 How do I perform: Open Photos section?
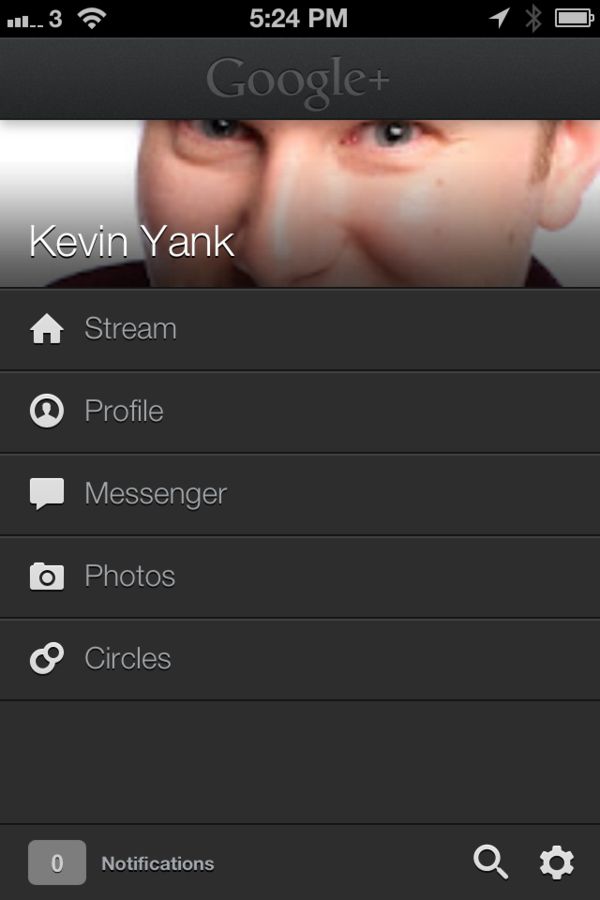130,576
